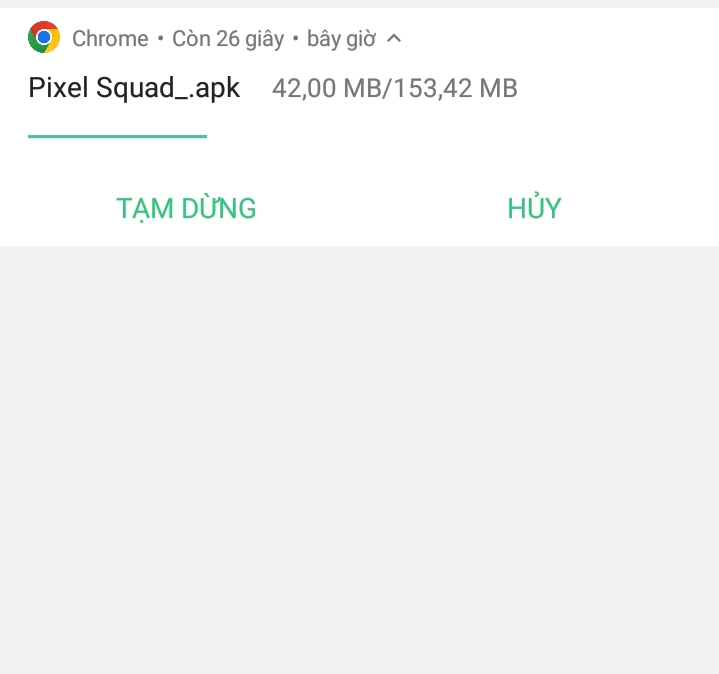This screenshot has width=719, height=674.
Task: Pause the Pixel Squad download with TẠM DỪNG
Action: 186,208
